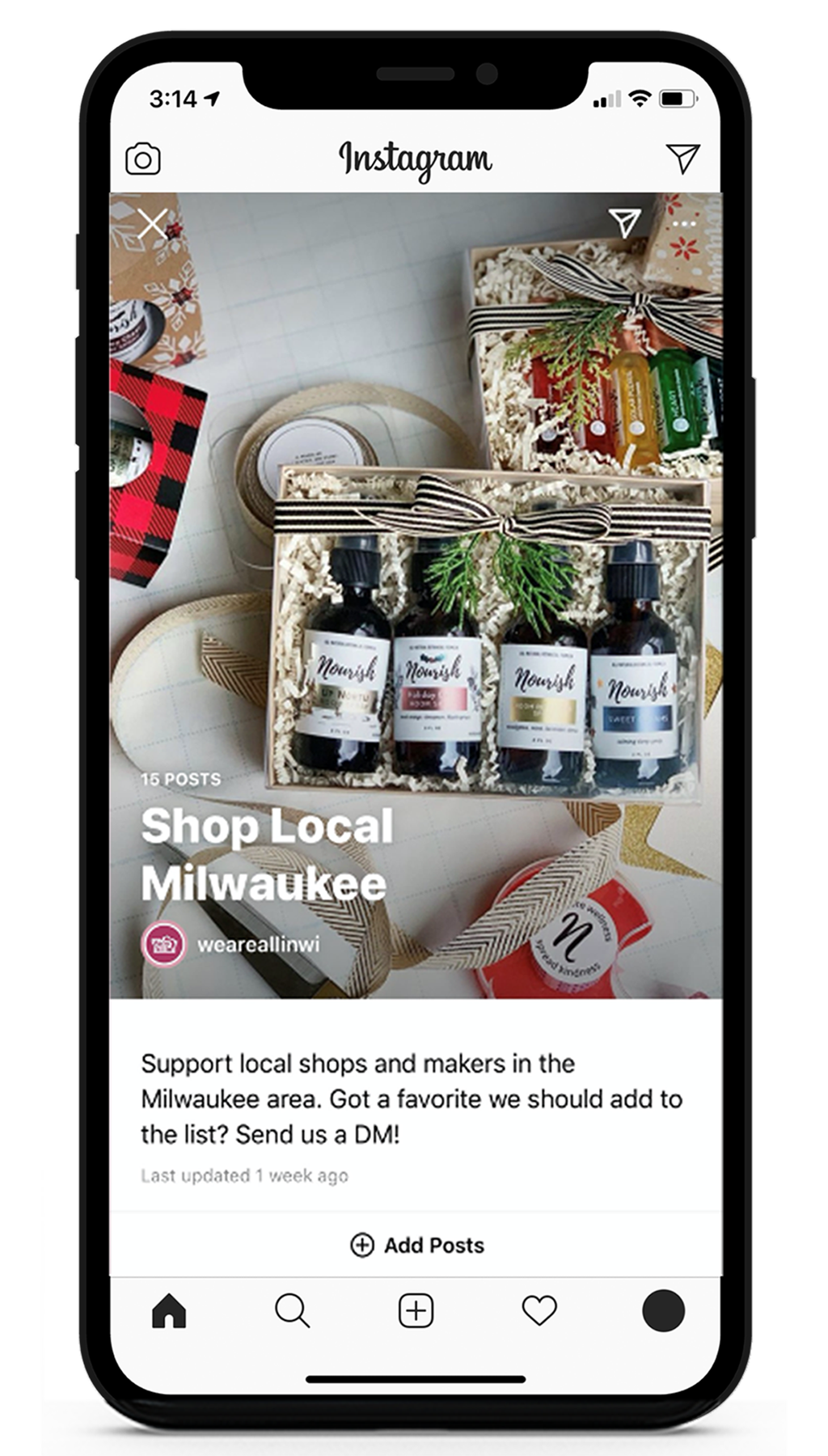Screen dimensions: 828x1456
Task: Open the camera from the top bar
Action: pyautogui.click(x=143, y=159)
